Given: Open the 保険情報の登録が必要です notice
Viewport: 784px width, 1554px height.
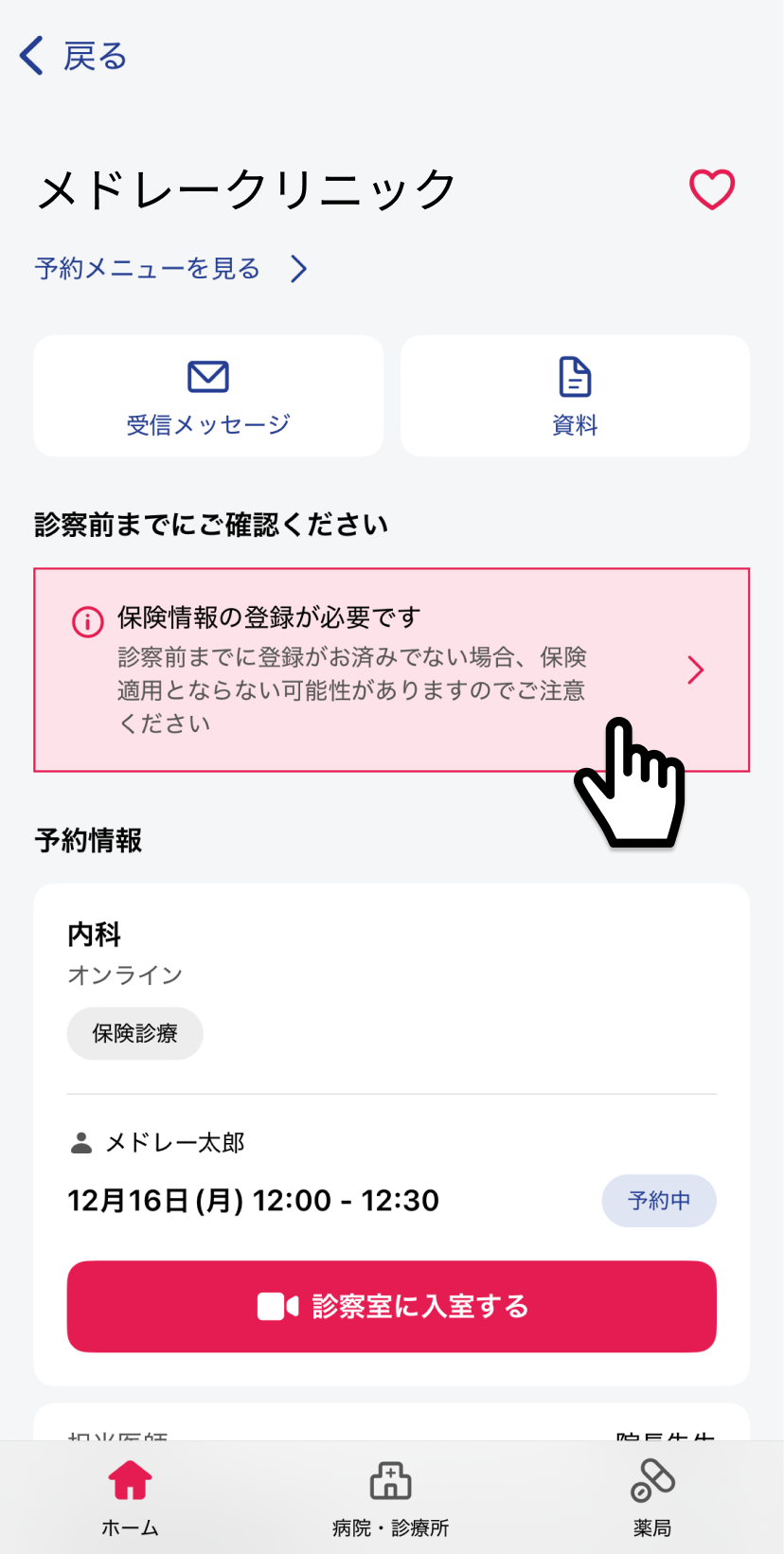Looking at the screenshot, I should 392,670.
